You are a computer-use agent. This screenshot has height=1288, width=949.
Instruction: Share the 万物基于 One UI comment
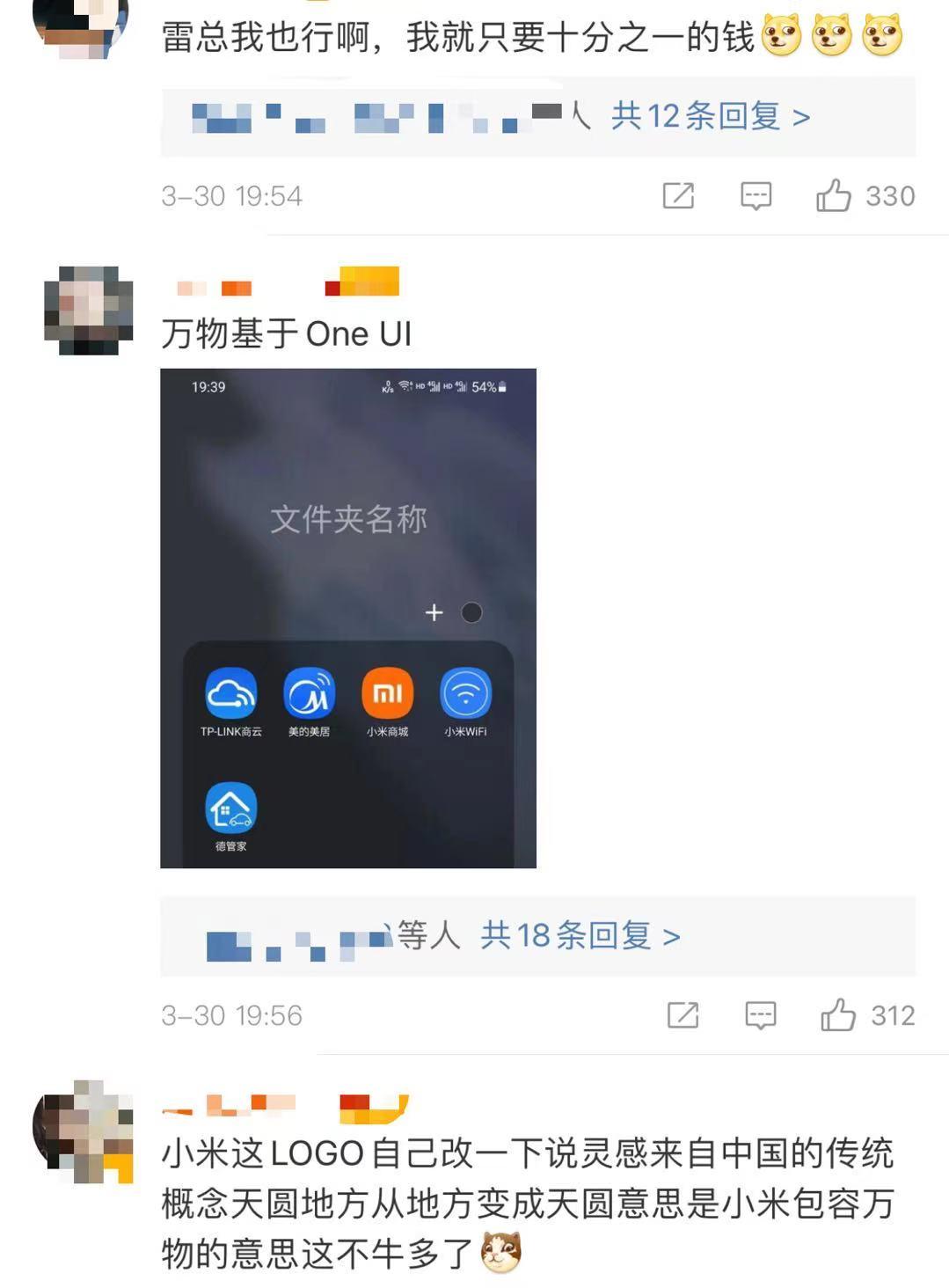[683, 1014]
